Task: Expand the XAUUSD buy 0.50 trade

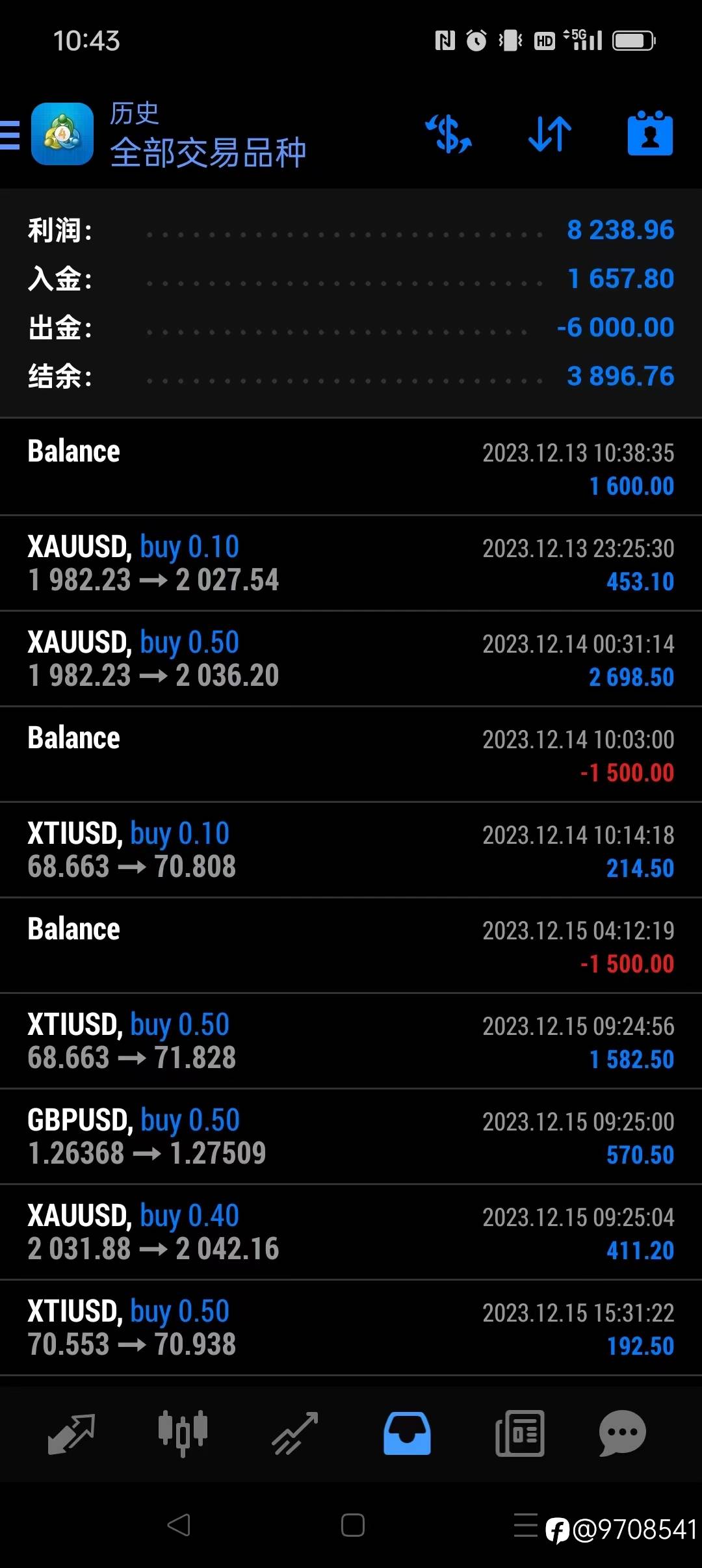Action: (x=351, y=659)
